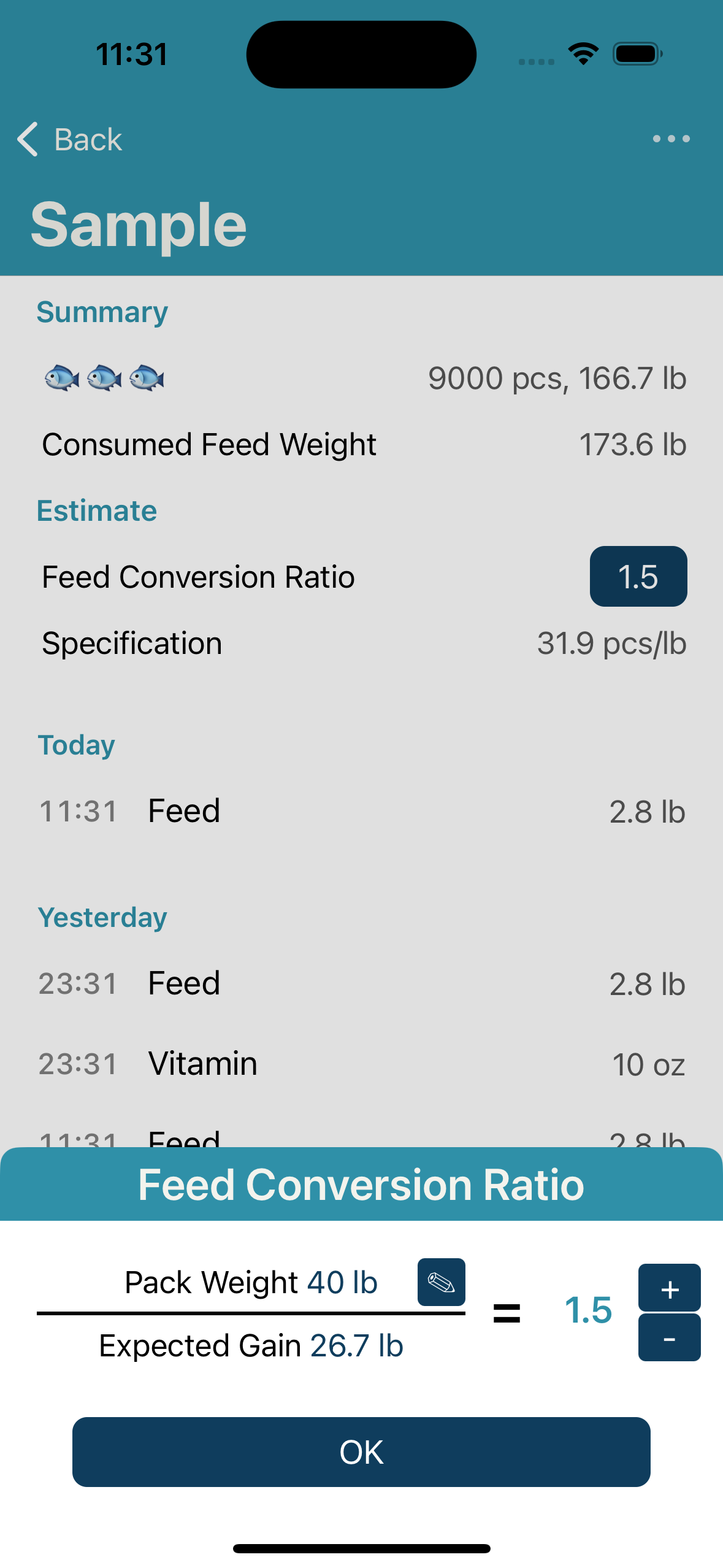Open yesterday's 23:31 Feed entry
The height and width of the screenshot is (1568, 723).
[361, 983]
